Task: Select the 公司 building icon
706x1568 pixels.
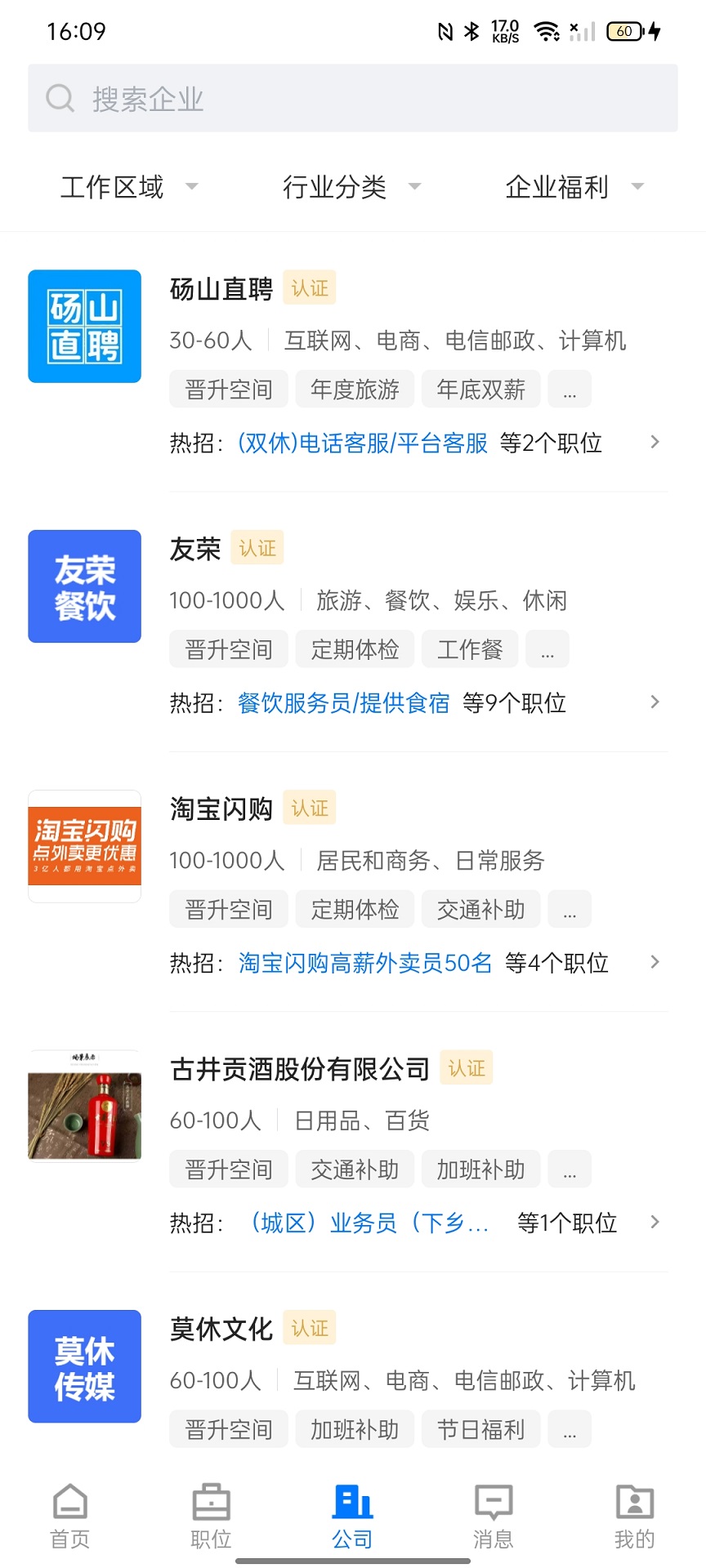Action: tap(352, 1515)
